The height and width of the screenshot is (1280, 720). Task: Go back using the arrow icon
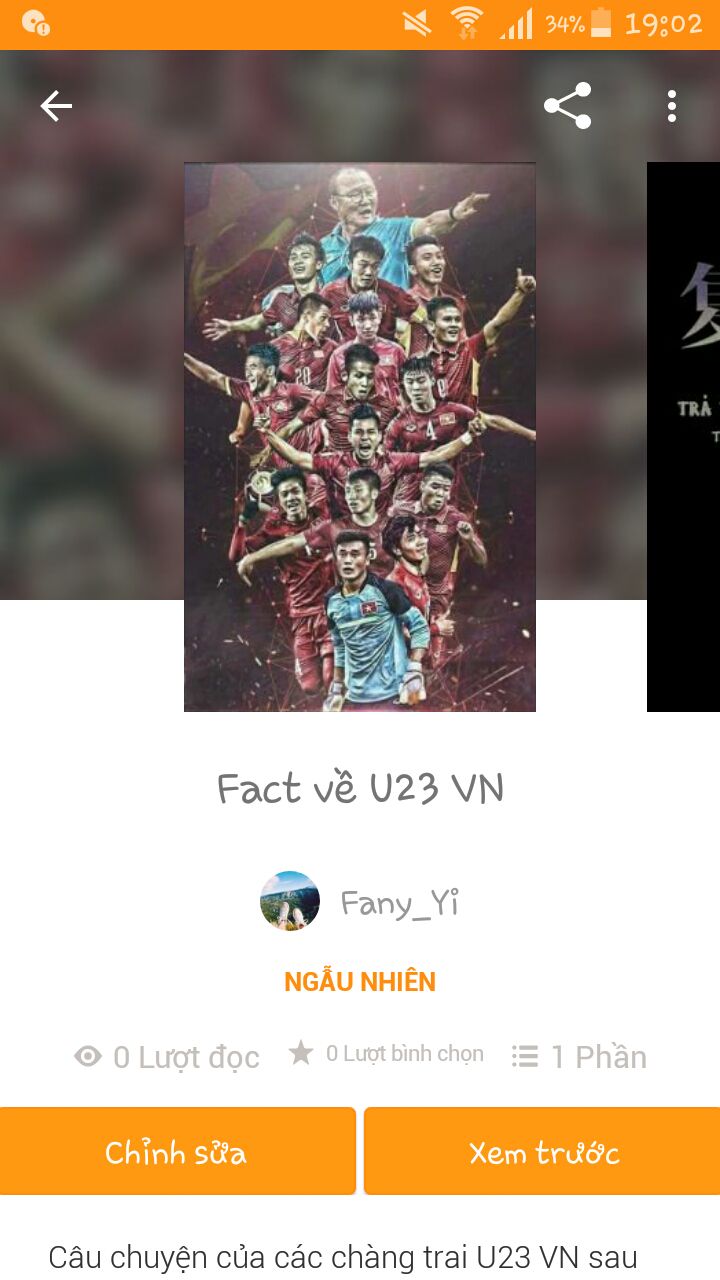click(x=56, y=106)
